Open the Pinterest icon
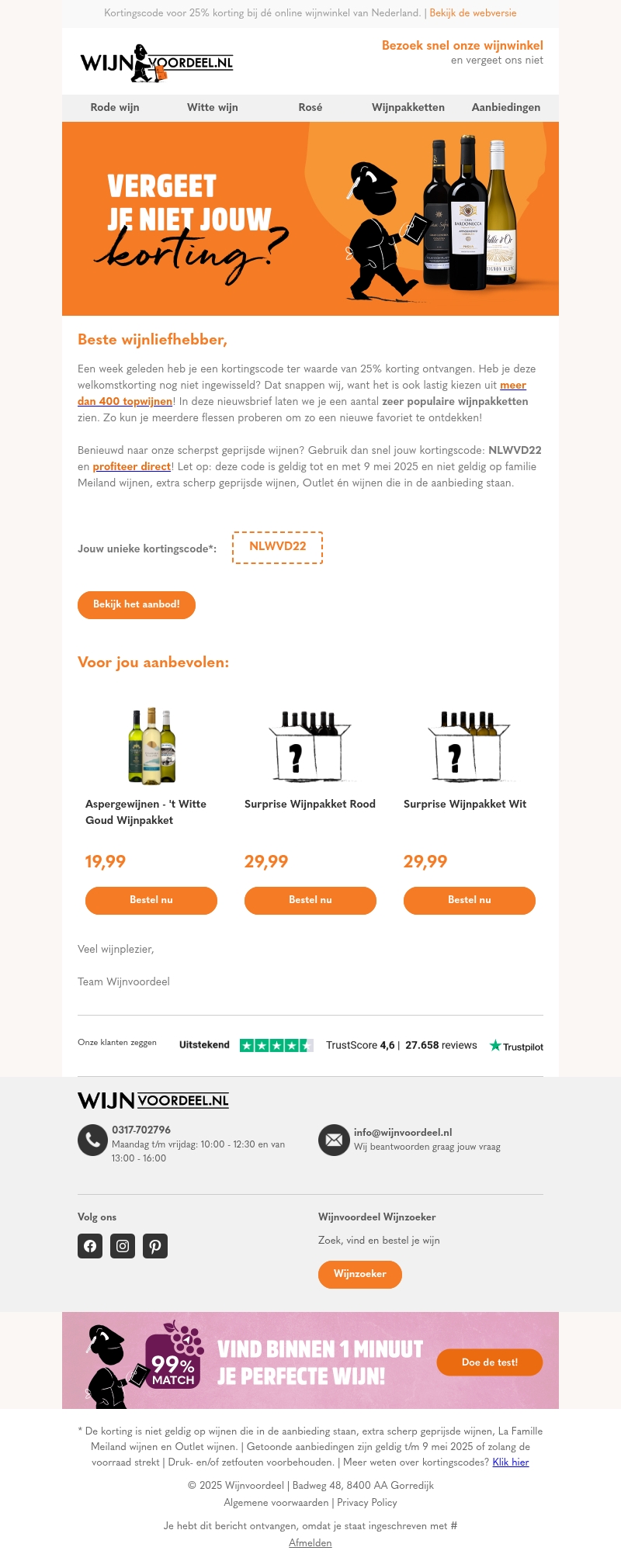Image resolution: width=621 pixels, height=1568 pixels. pos(155,1246)
